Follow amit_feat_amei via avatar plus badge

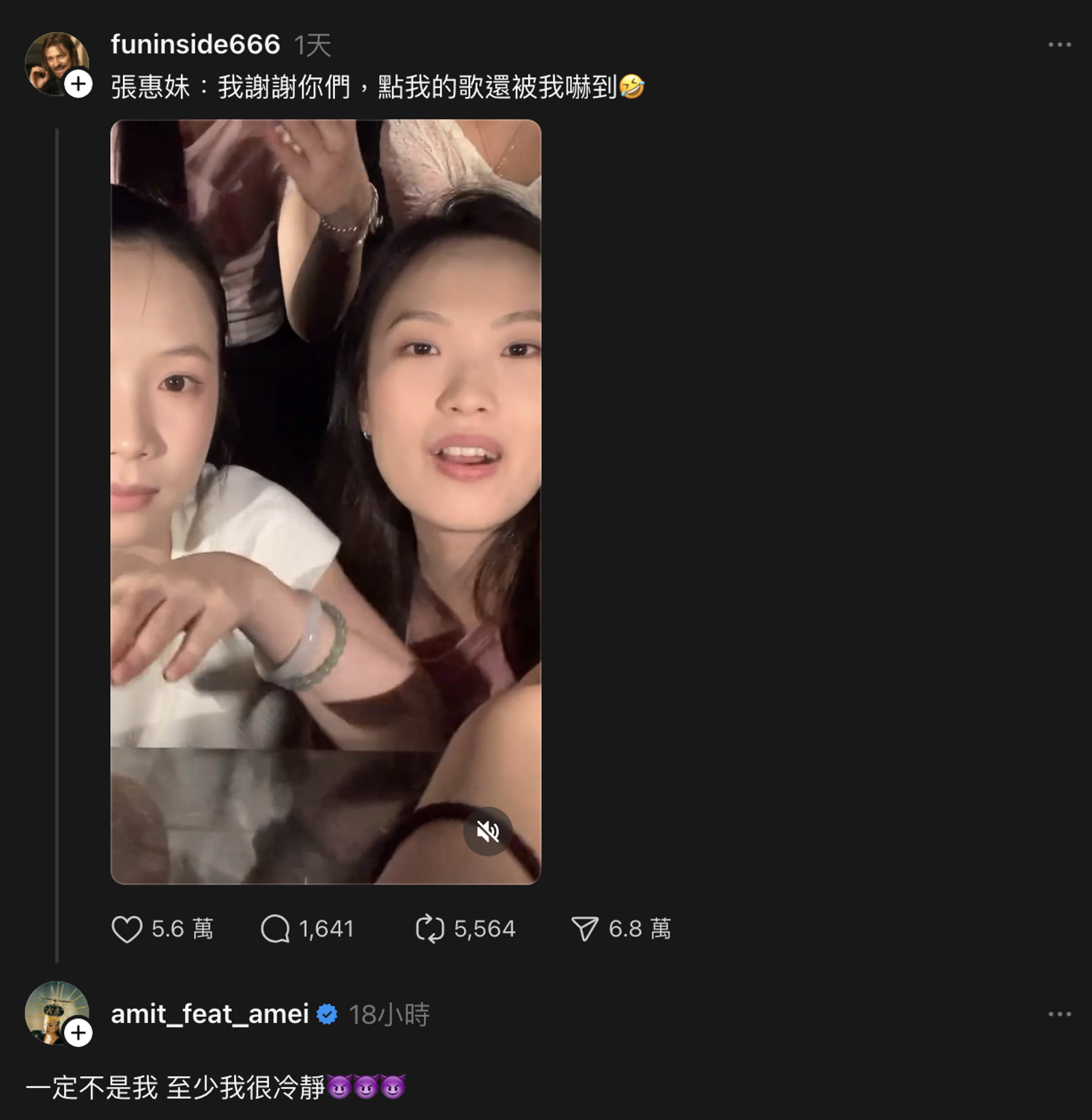[78, 1033]
